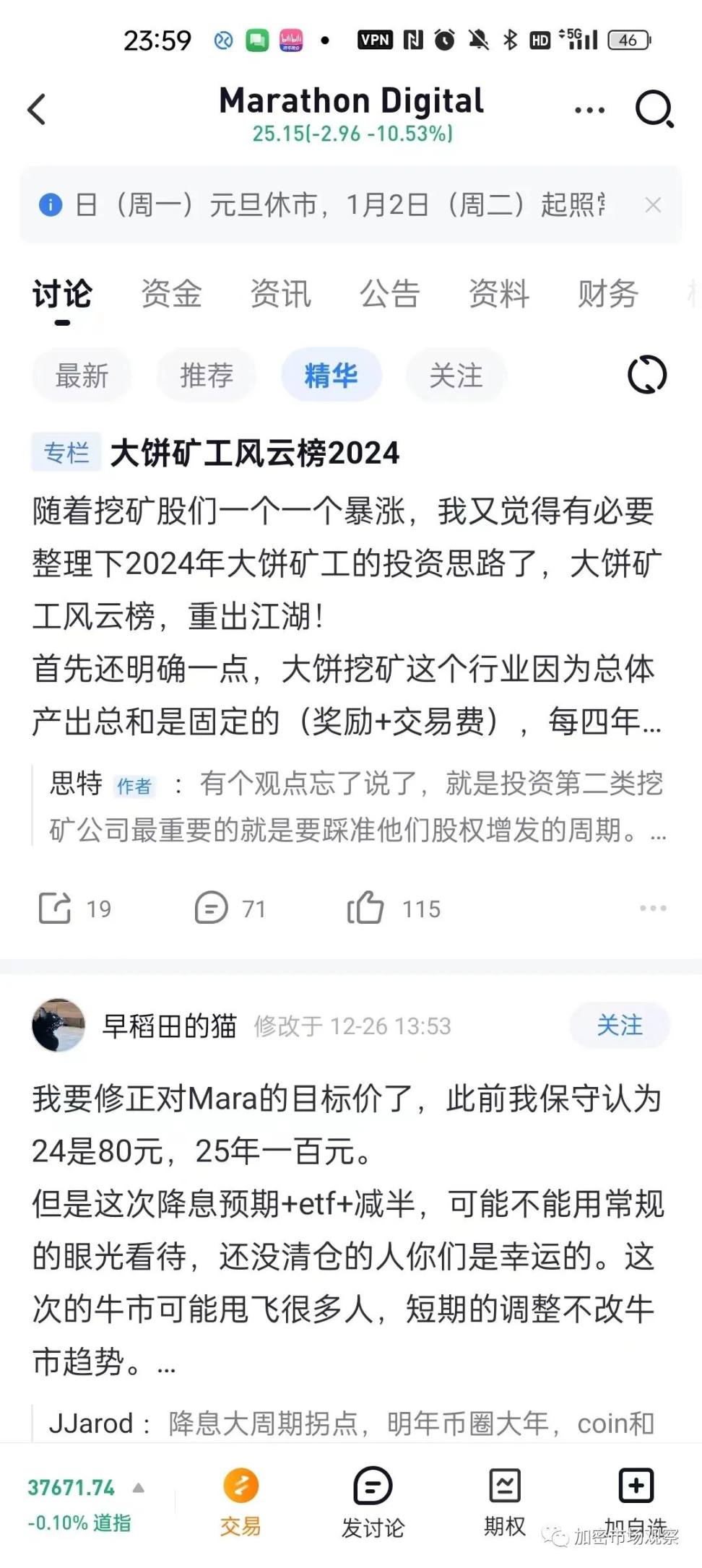Select the 推荐 filter chip

(x=207, y=376)
